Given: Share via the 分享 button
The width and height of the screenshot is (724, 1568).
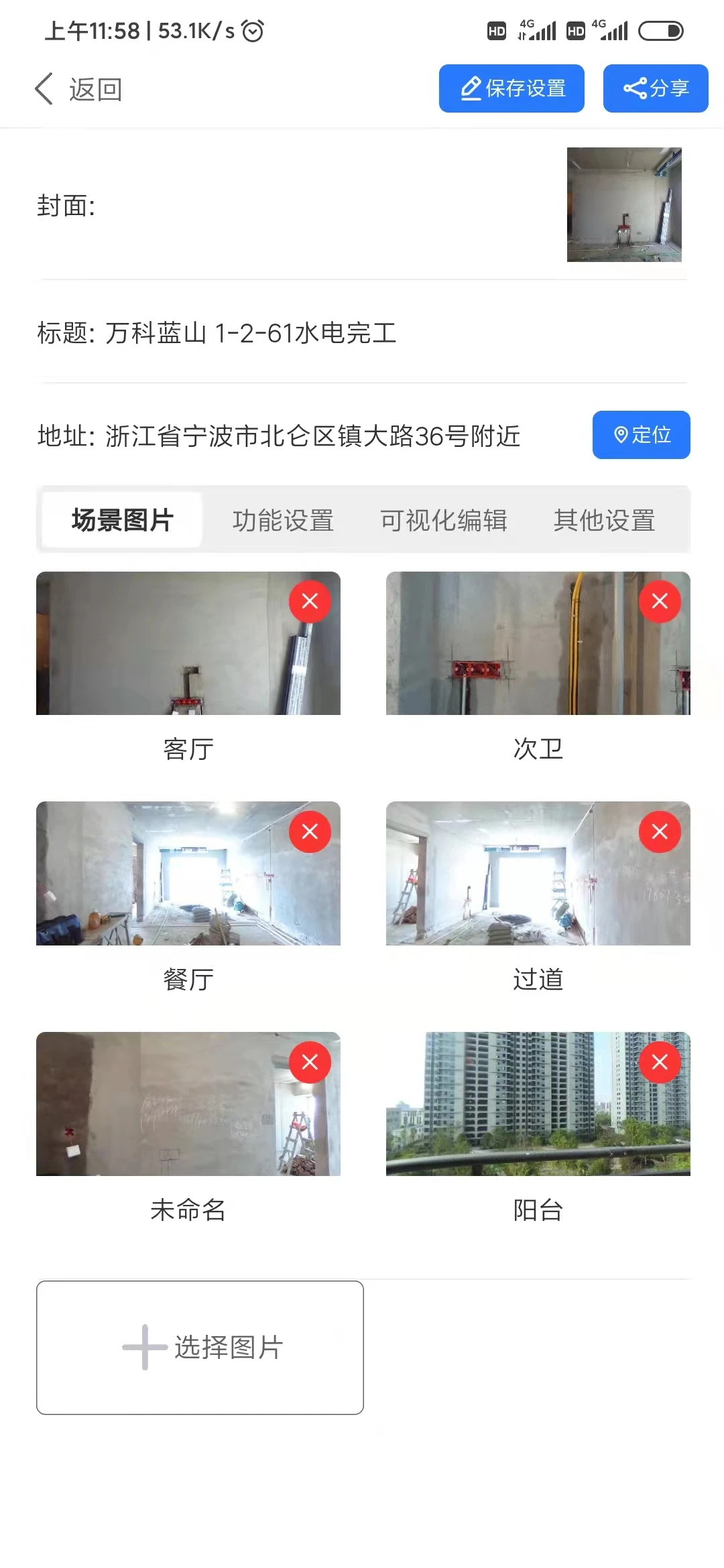Looking at the screenshot, I should point(655,88).
